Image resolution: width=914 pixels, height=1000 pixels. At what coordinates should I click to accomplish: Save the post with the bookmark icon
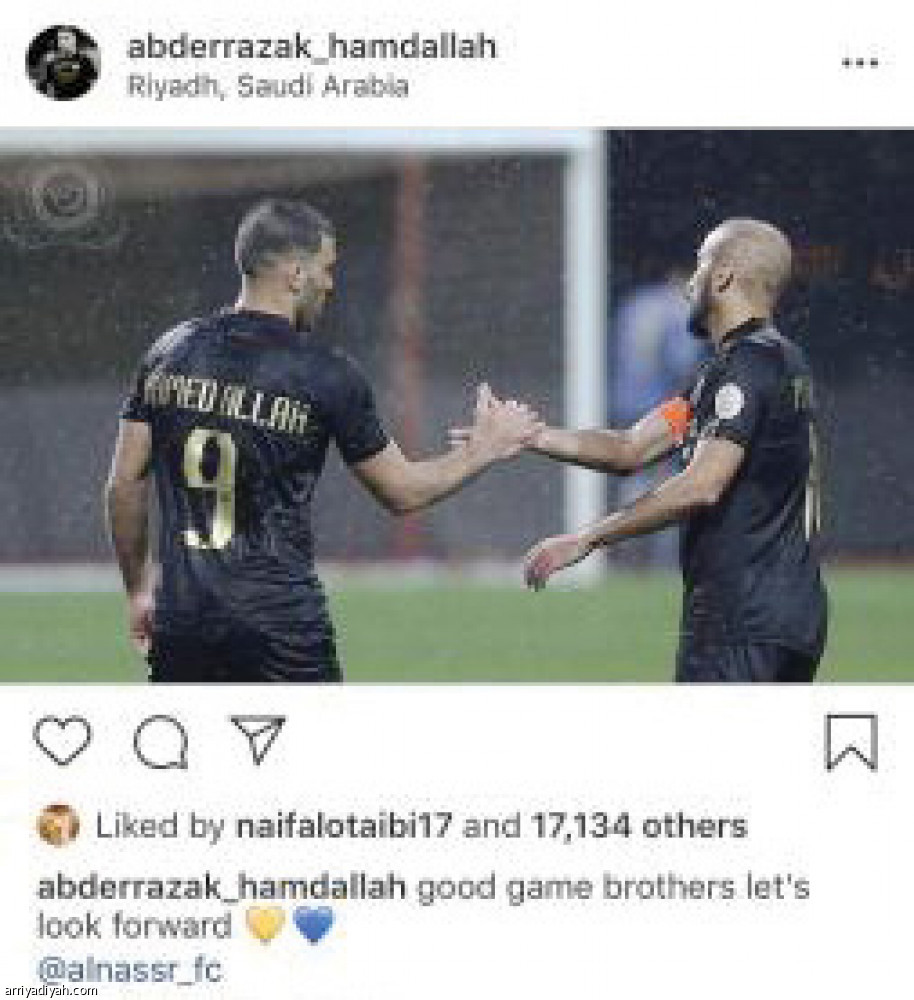pos(851,742)
